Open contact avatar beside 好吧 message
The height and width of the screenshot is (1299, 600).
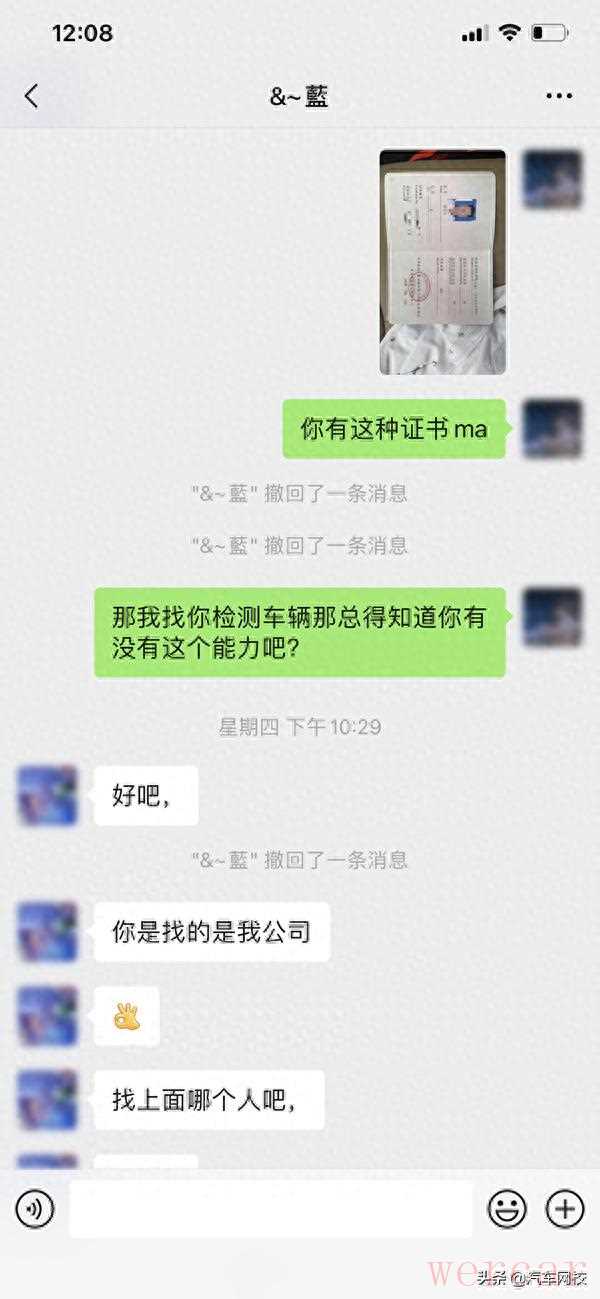[x=48, y=796]
